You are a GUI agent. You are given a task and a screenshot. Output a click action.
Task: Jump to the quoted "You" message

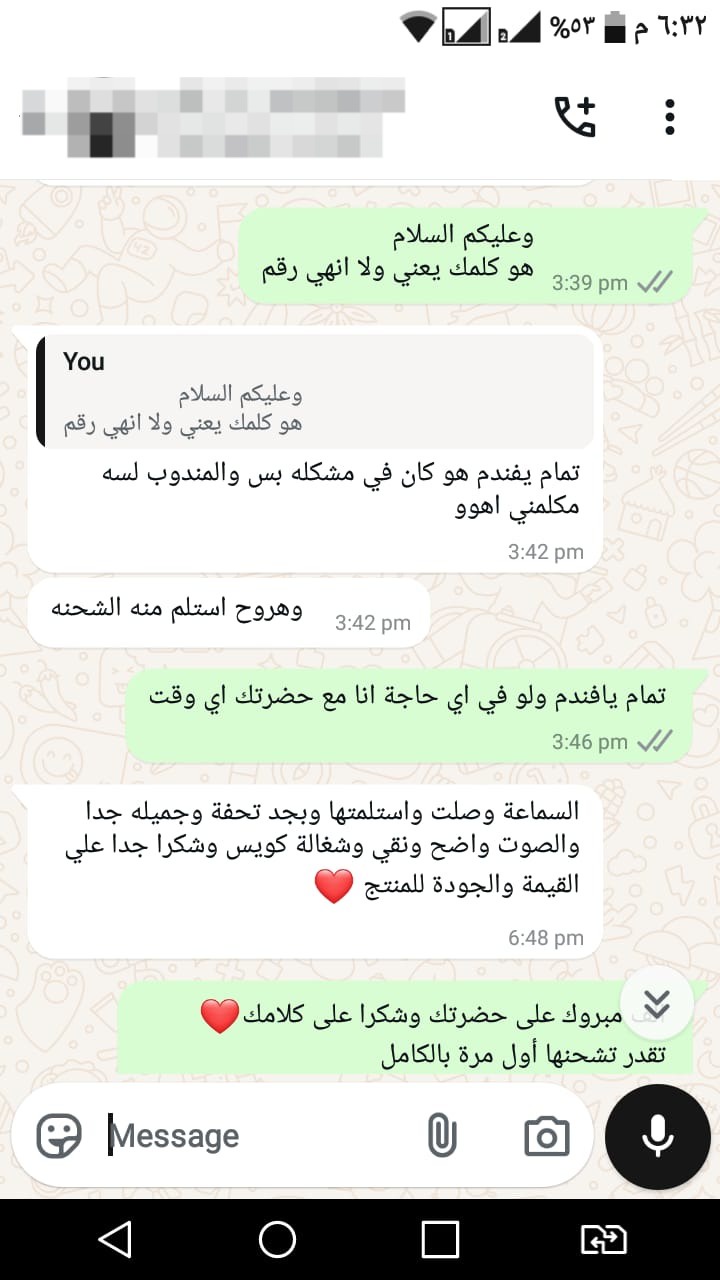[315, 393]
